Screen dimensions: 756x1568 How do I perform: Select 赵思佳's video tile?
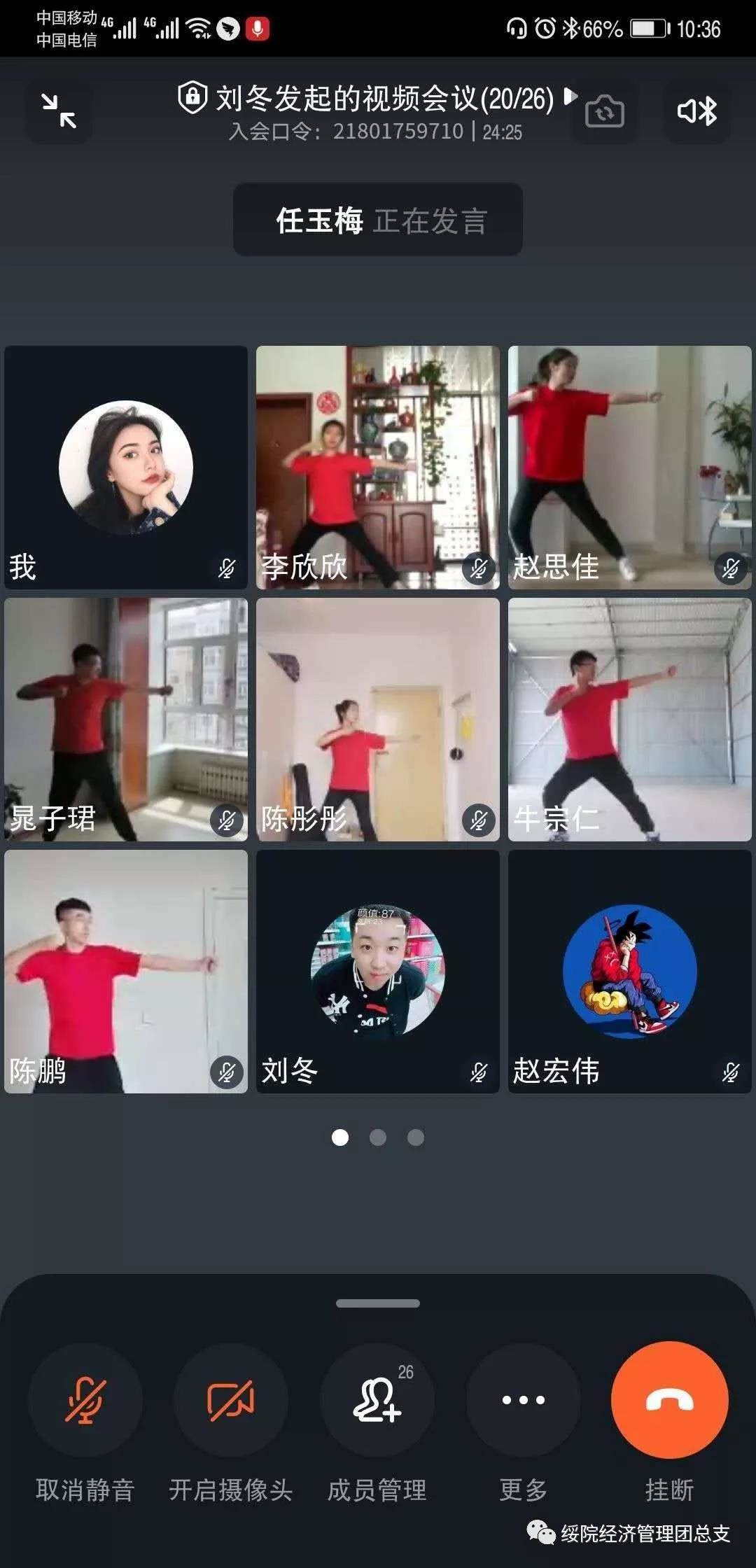coord(630,467)
